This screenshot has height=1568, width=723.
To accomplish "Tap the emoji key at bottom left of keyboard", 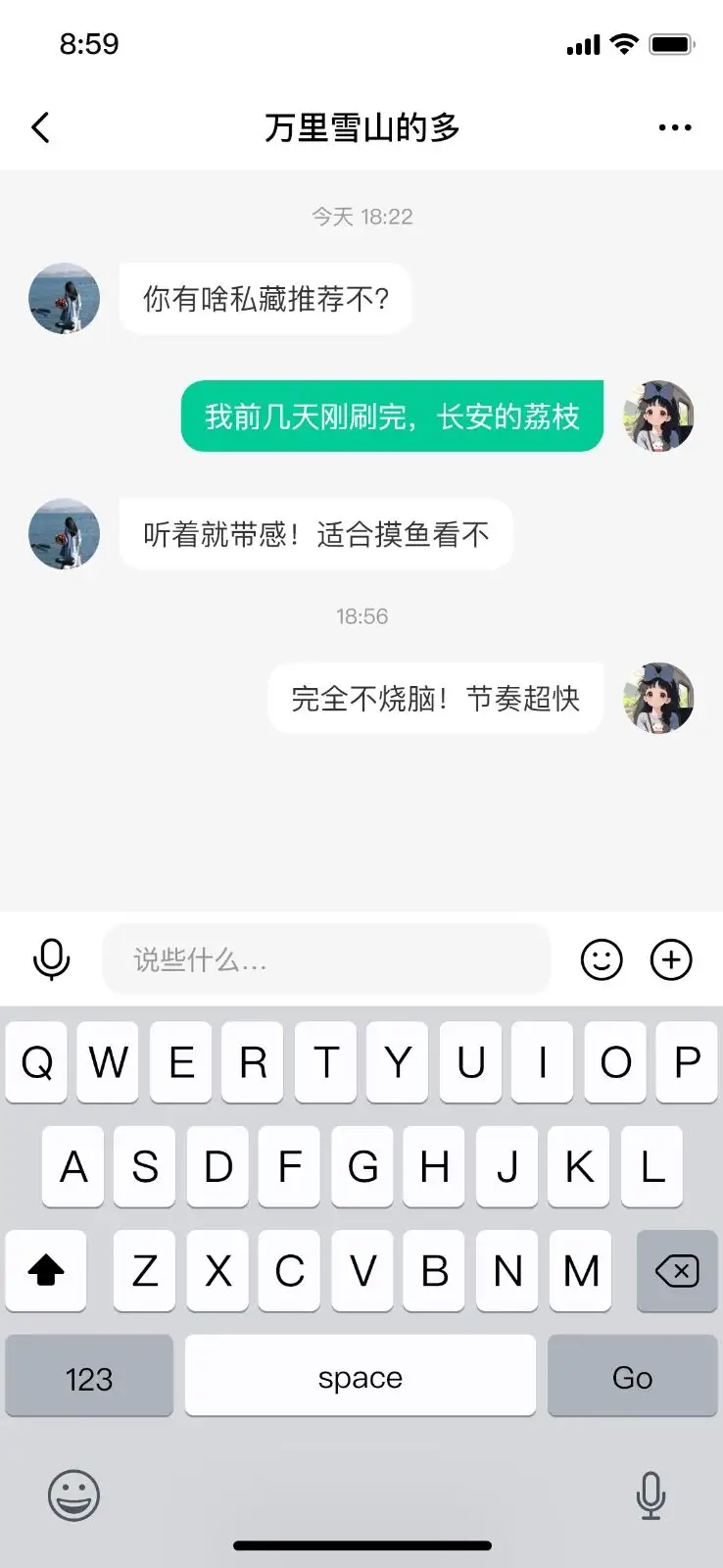I will pyautogui.click(x=73, y=1496).
